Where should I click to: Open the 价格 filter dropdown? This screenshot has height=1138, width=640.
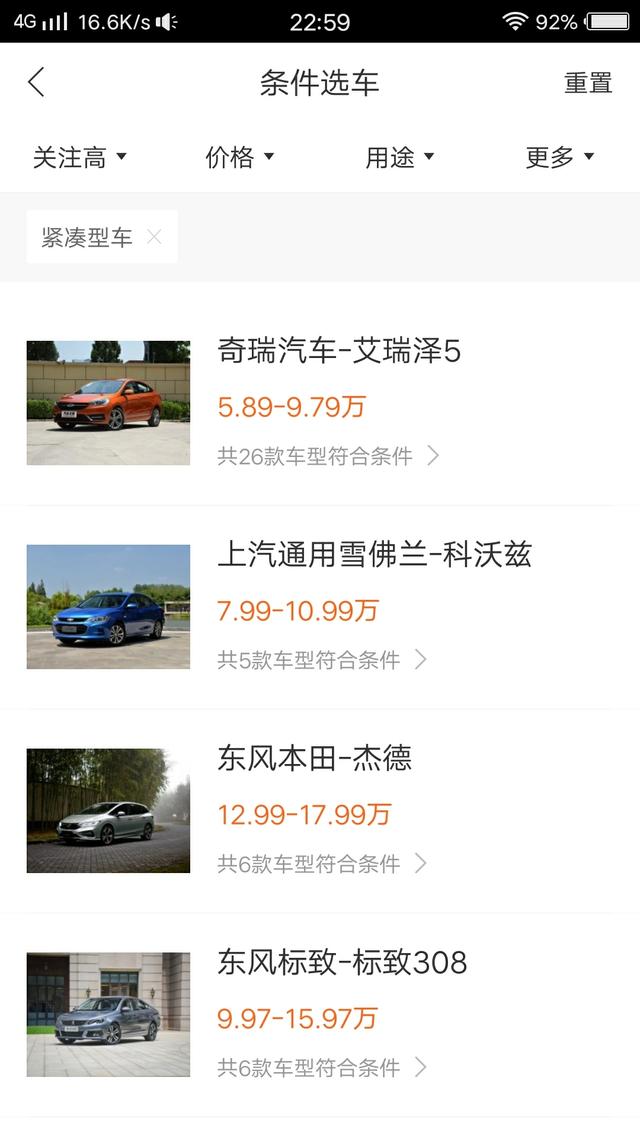(240, 157)
